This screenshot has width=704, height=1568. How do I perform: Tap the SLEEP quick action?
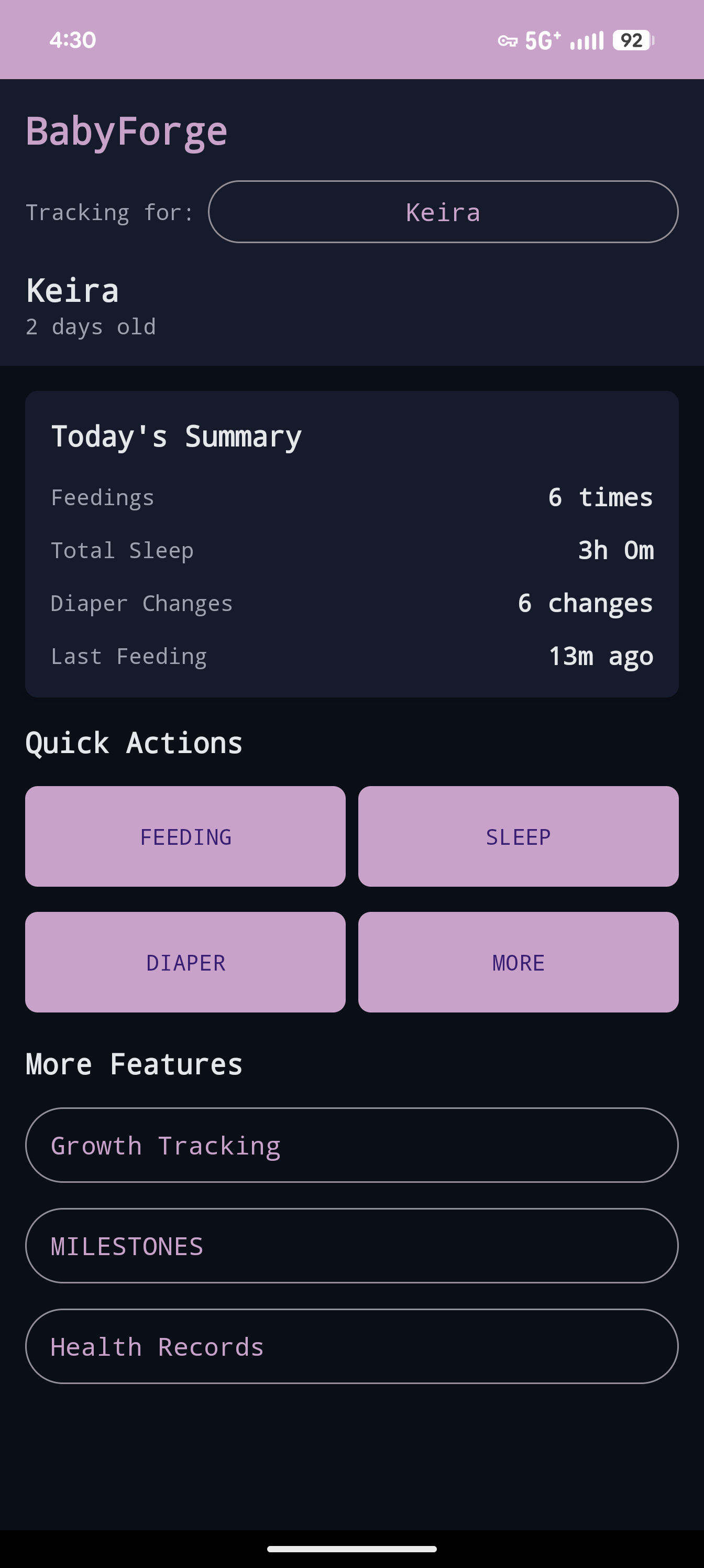coord(519,836)
